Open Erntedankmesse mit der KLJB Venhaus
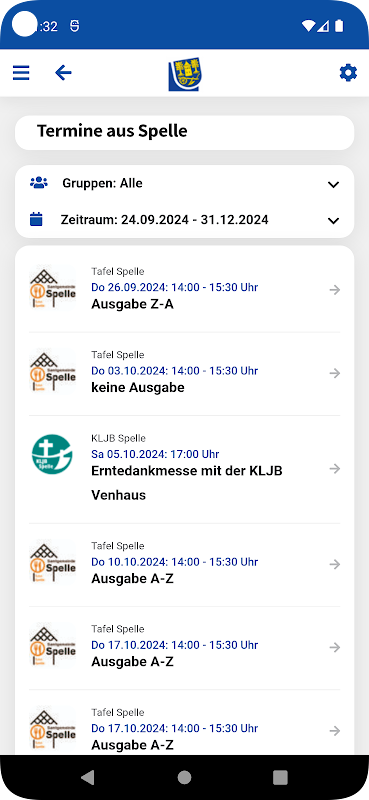 (x=184, y=469)
